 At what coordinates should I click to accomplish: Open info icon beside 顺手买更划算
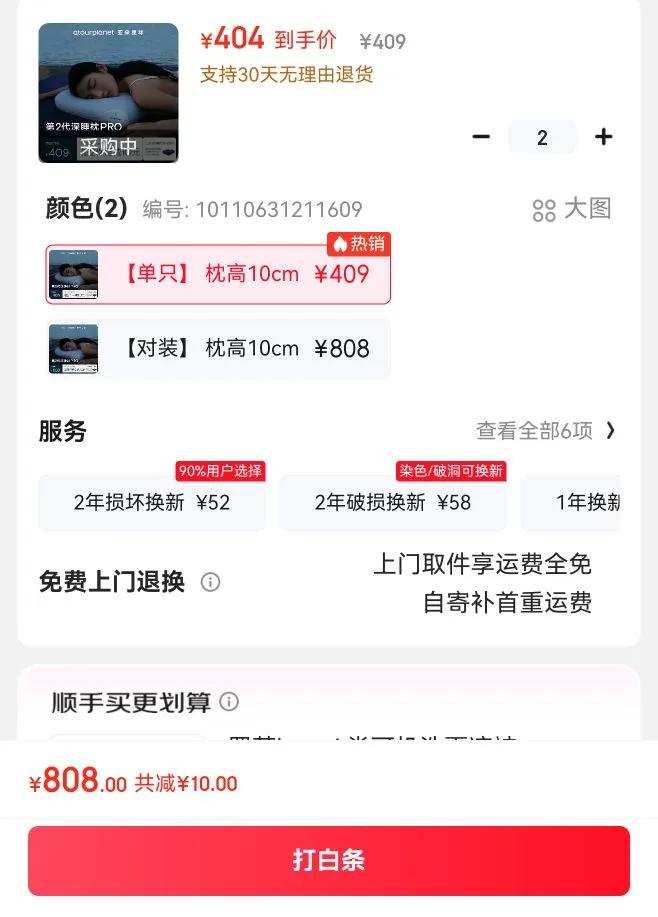tap(229, 702)
